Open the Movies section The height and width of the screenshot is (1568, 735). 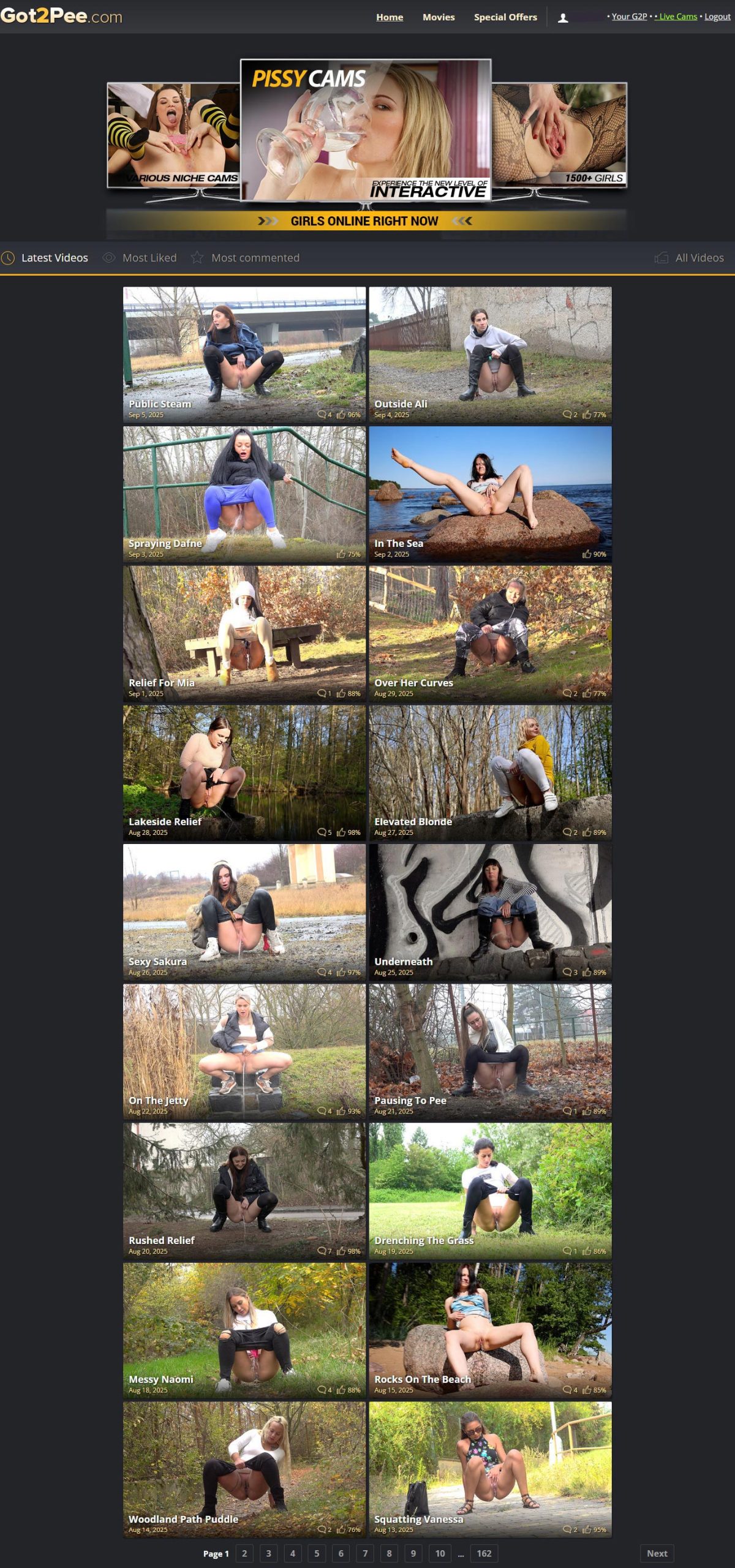(439, 17)
